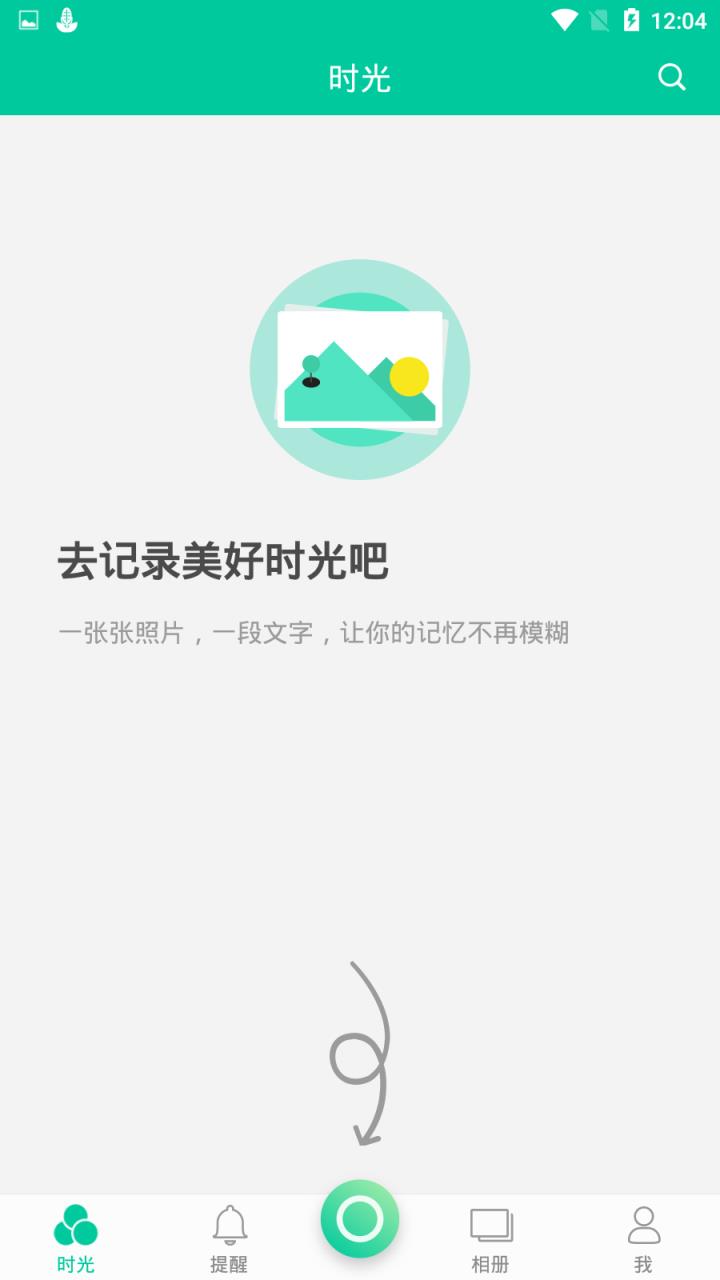Tap the subtitle text about photos and memories
Viewport: 720px width, 1280px height.
315,633
